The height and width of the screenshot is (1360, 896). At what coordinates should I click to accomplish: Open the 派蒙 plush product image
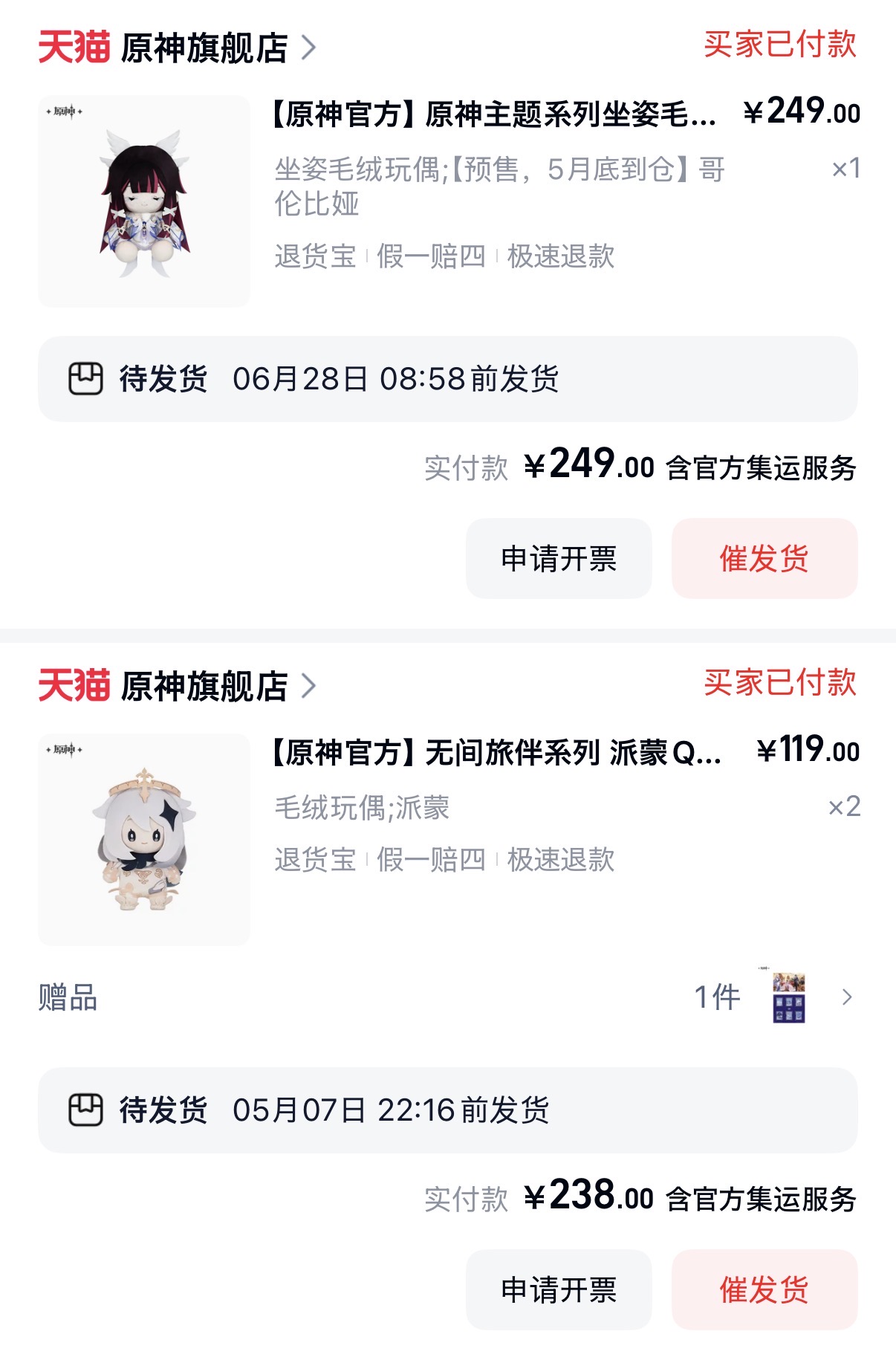coord(144,839)
